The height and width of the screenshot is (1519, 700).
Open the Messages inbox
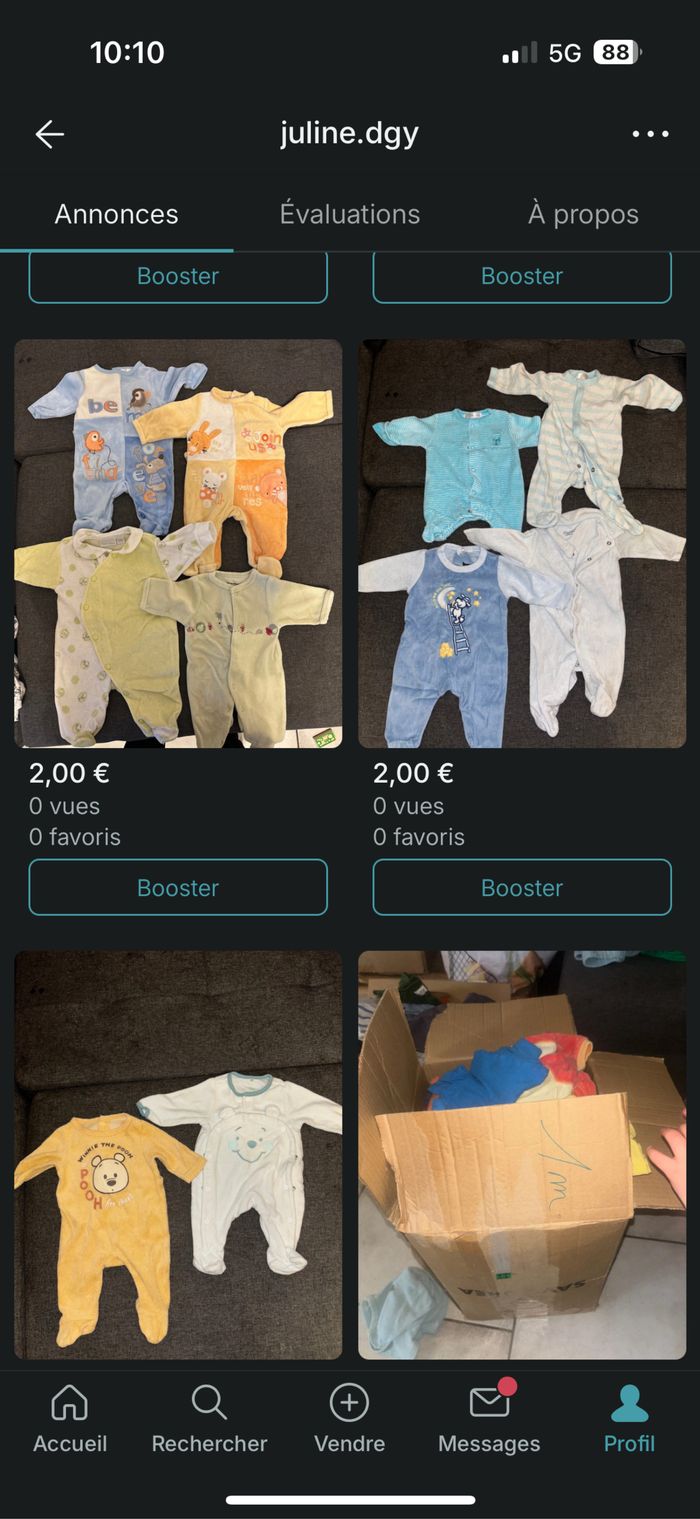click(x=489, y=1420)
